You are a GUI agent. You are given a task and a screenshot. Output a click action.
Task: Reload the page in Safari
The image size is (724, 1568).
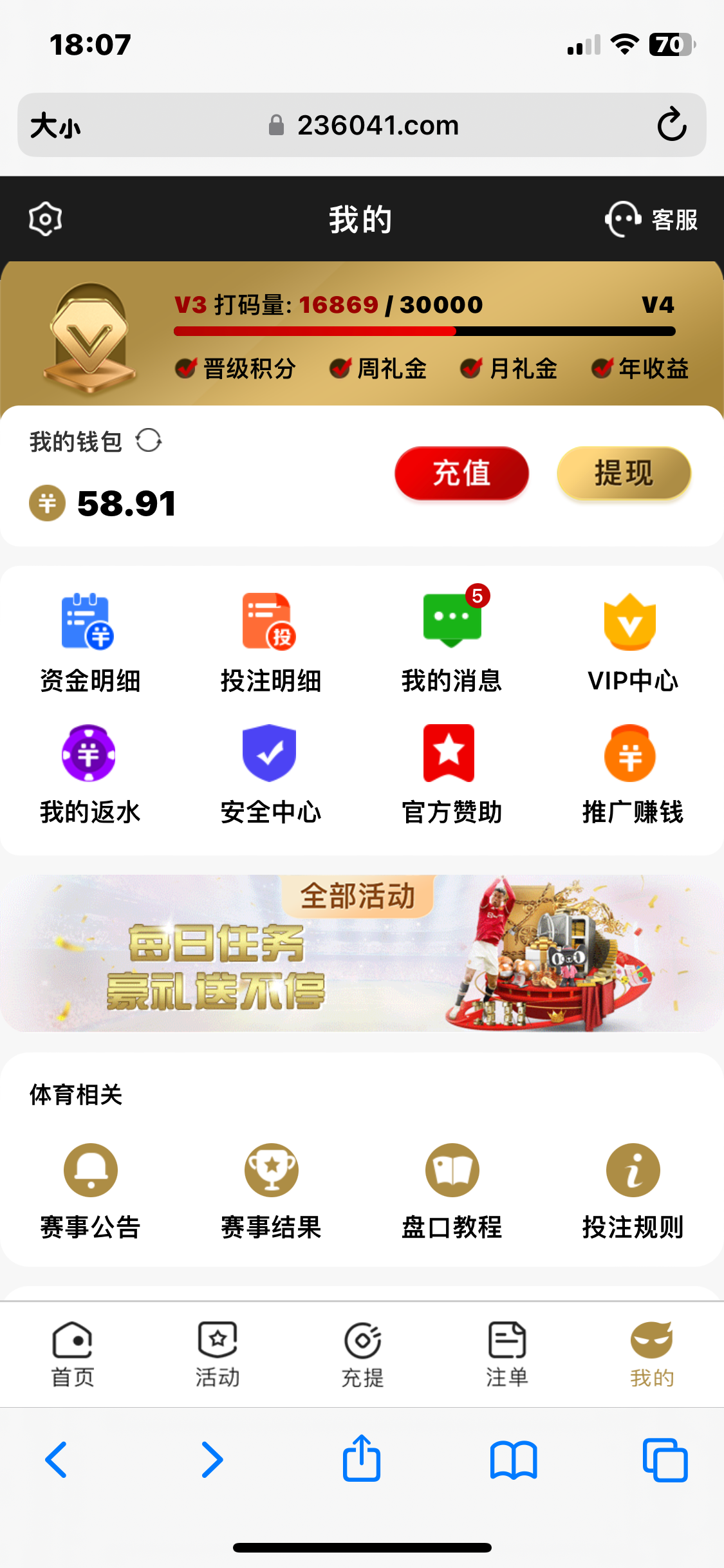pos(671,125)
